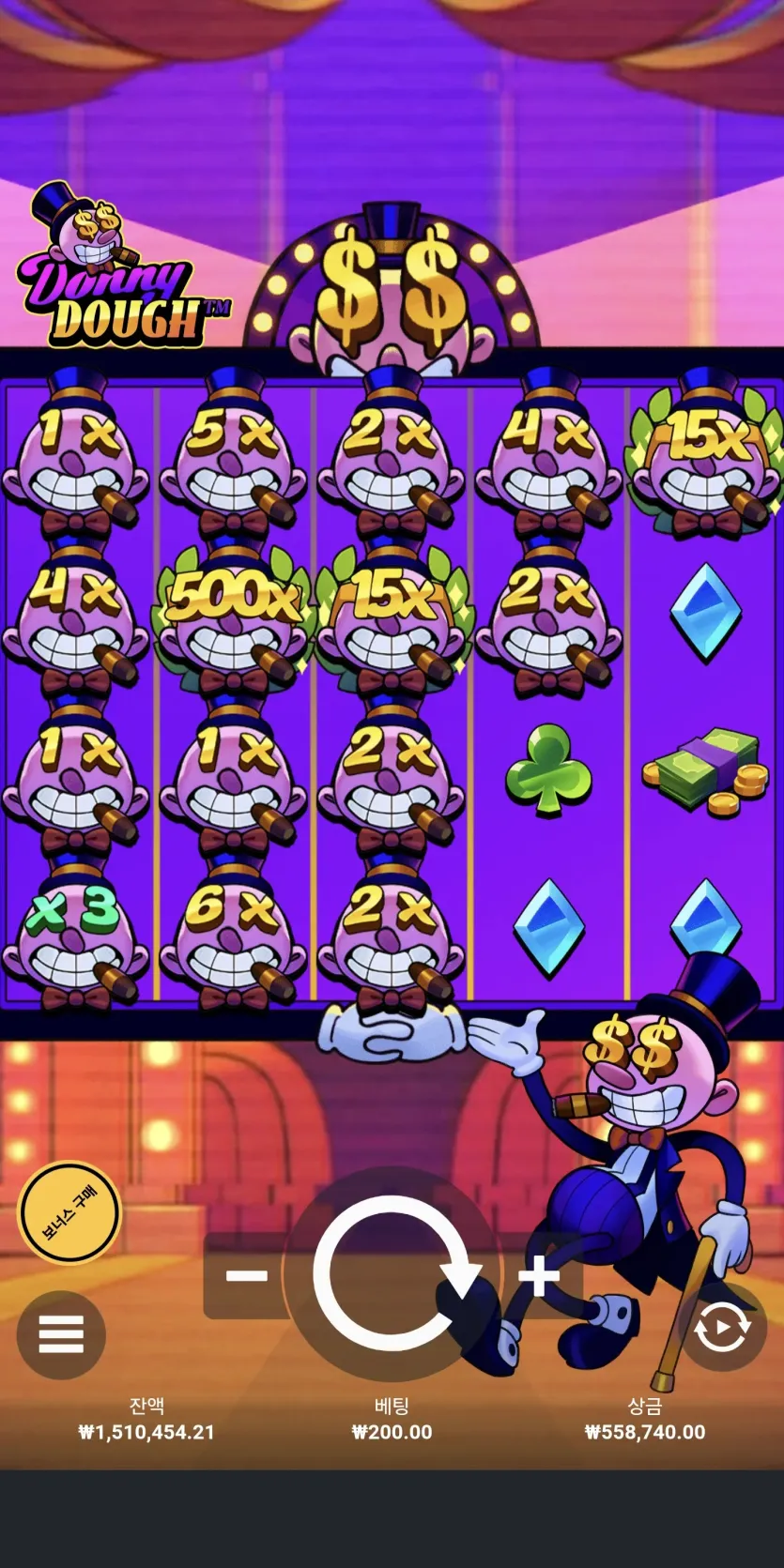
Task: Open the hamburger menu
Action: (61, 1333)
